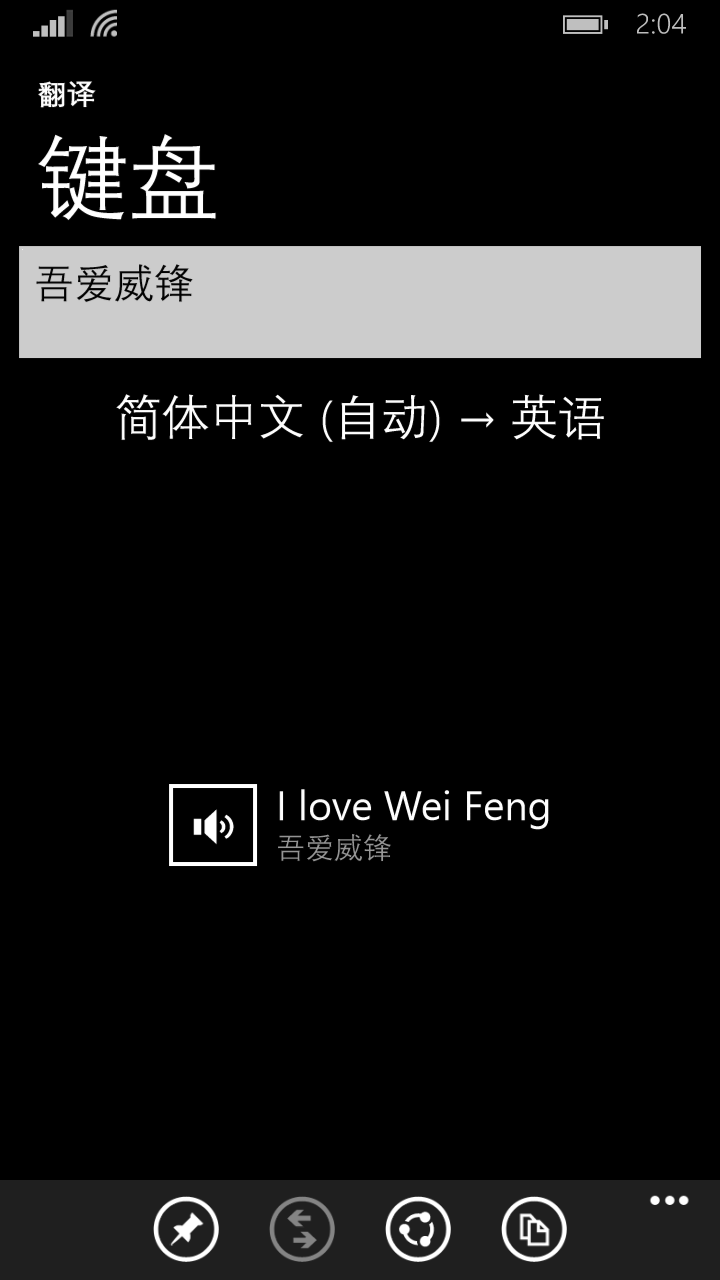Tap the text input box with 吾爱威锋

359,301
